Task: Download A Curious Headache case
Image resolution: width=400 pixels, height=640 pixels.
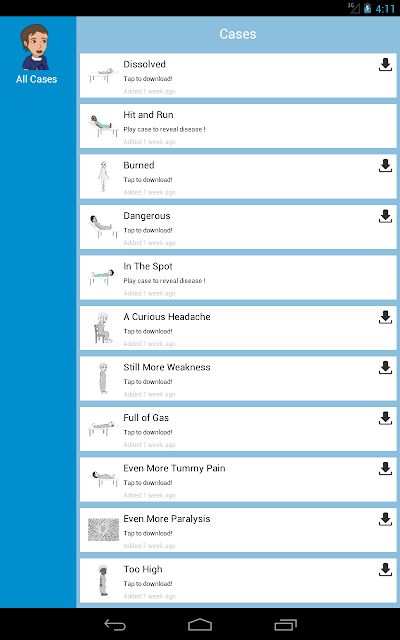Action: pyautogui.click(x=385, y=317)
